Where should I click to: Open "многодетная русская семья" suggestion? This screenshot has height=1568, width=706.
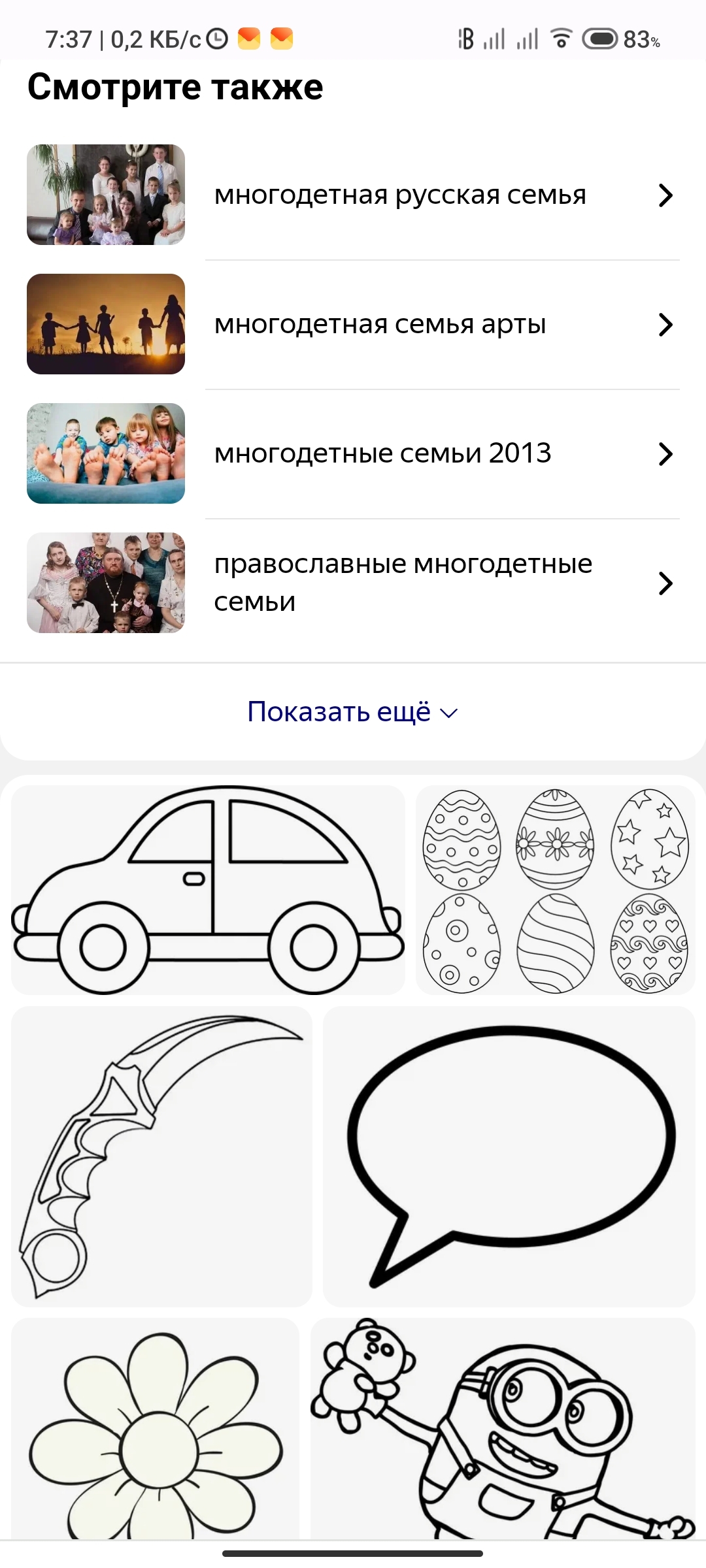400,195
